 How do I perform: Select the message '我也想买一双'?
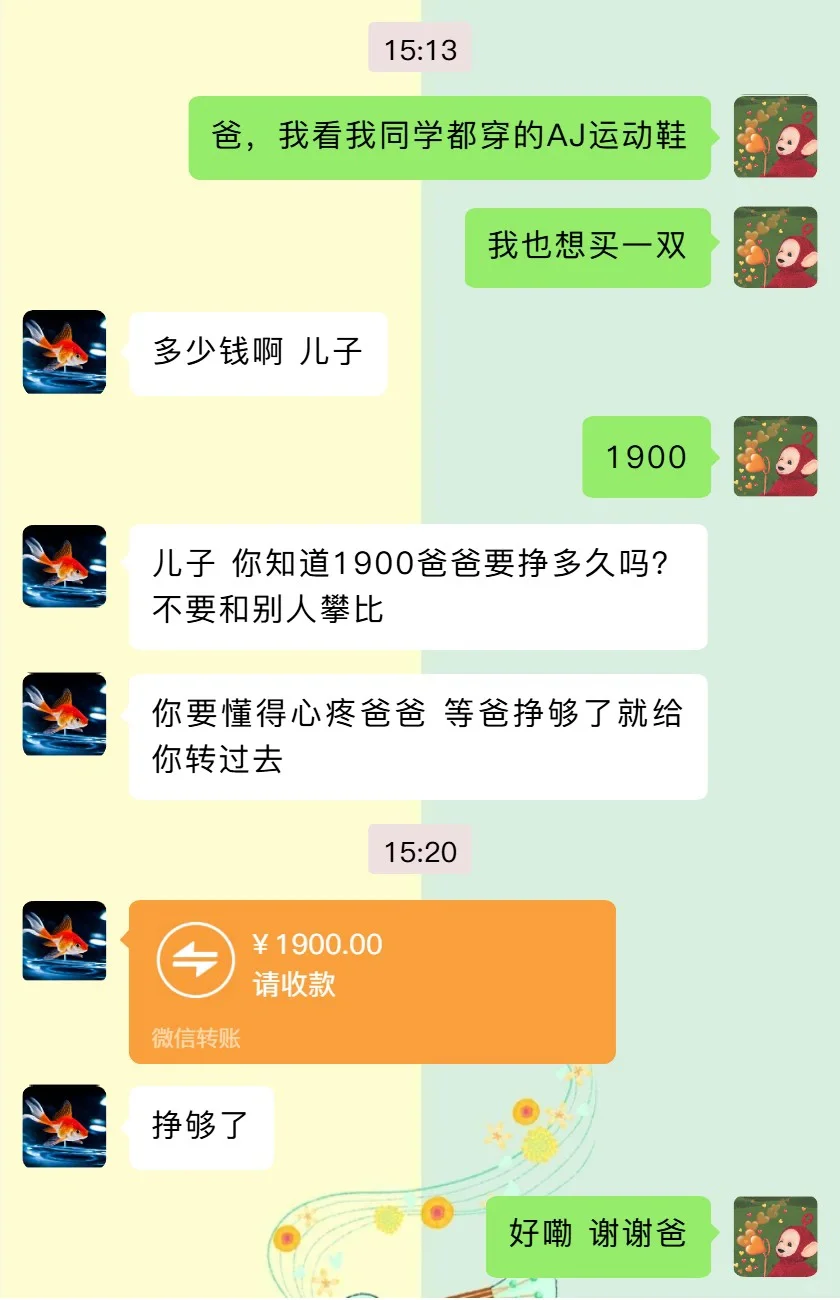tap(585, 247)
